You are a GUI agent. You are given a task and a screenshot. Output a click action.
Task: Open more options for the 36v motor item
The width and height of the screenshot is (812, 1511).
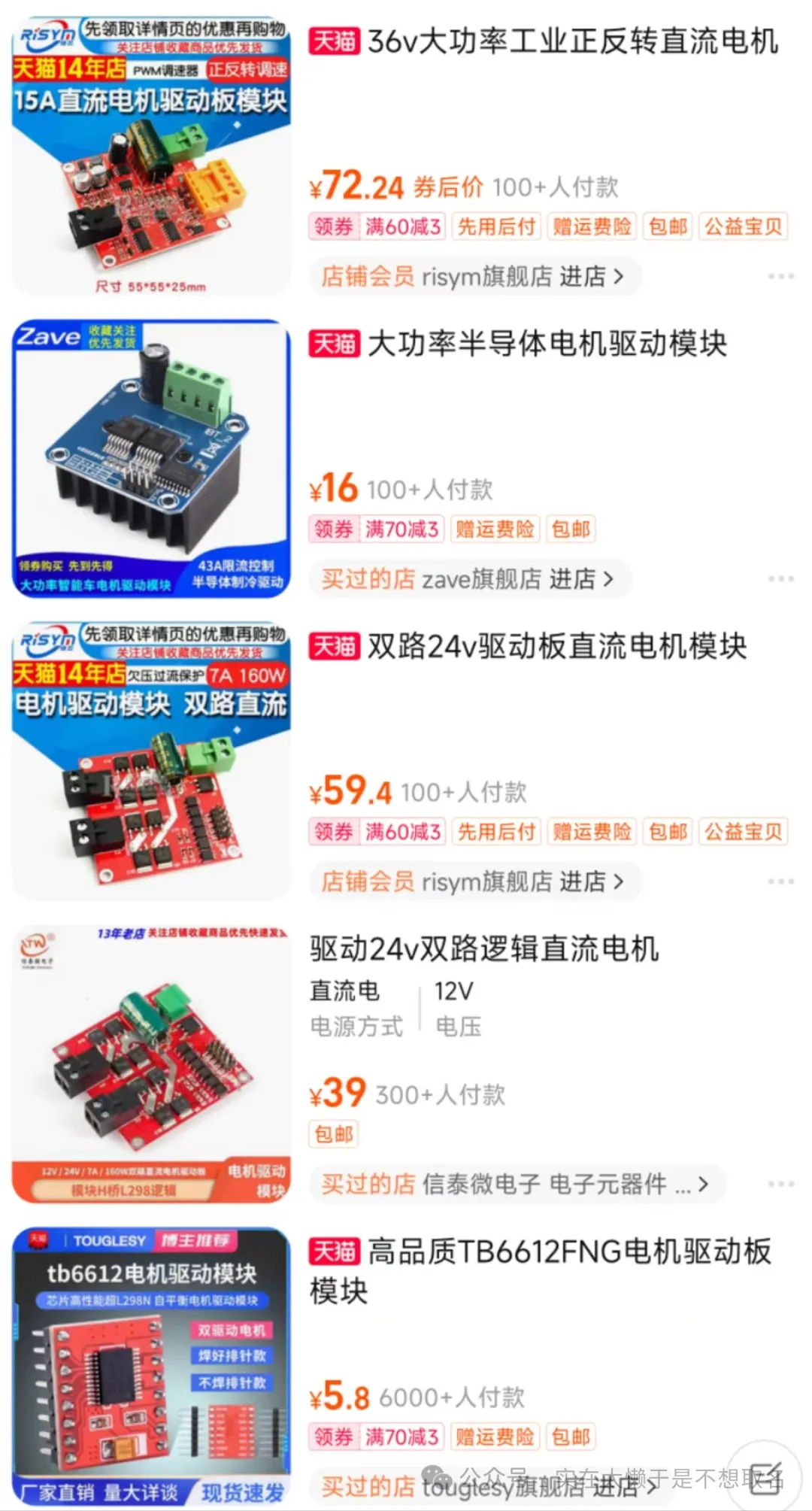point(780,277)
